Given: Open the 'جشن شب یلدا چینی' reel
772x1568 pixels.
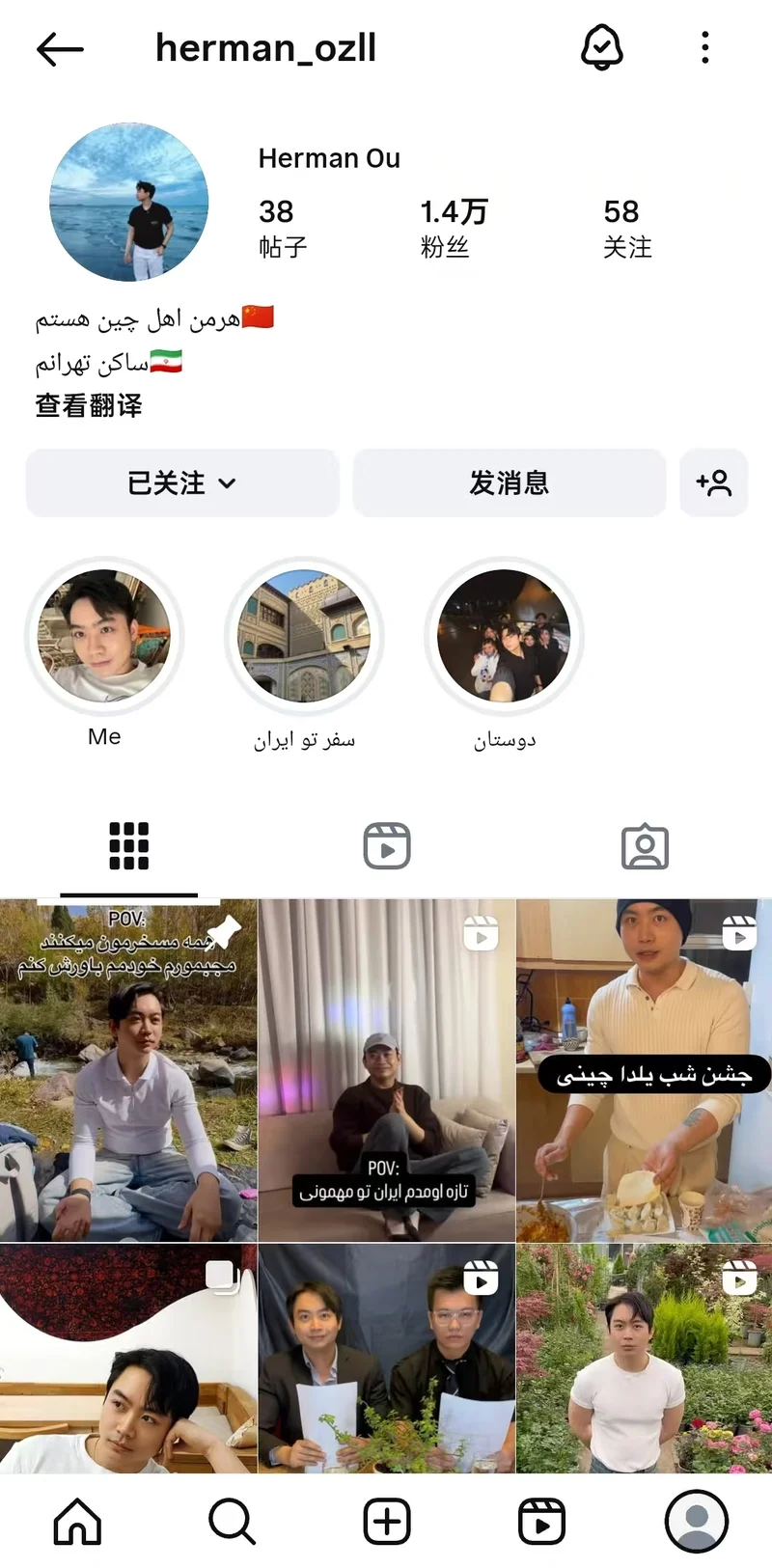Looking at the screenshot, I should point(644,1069).
